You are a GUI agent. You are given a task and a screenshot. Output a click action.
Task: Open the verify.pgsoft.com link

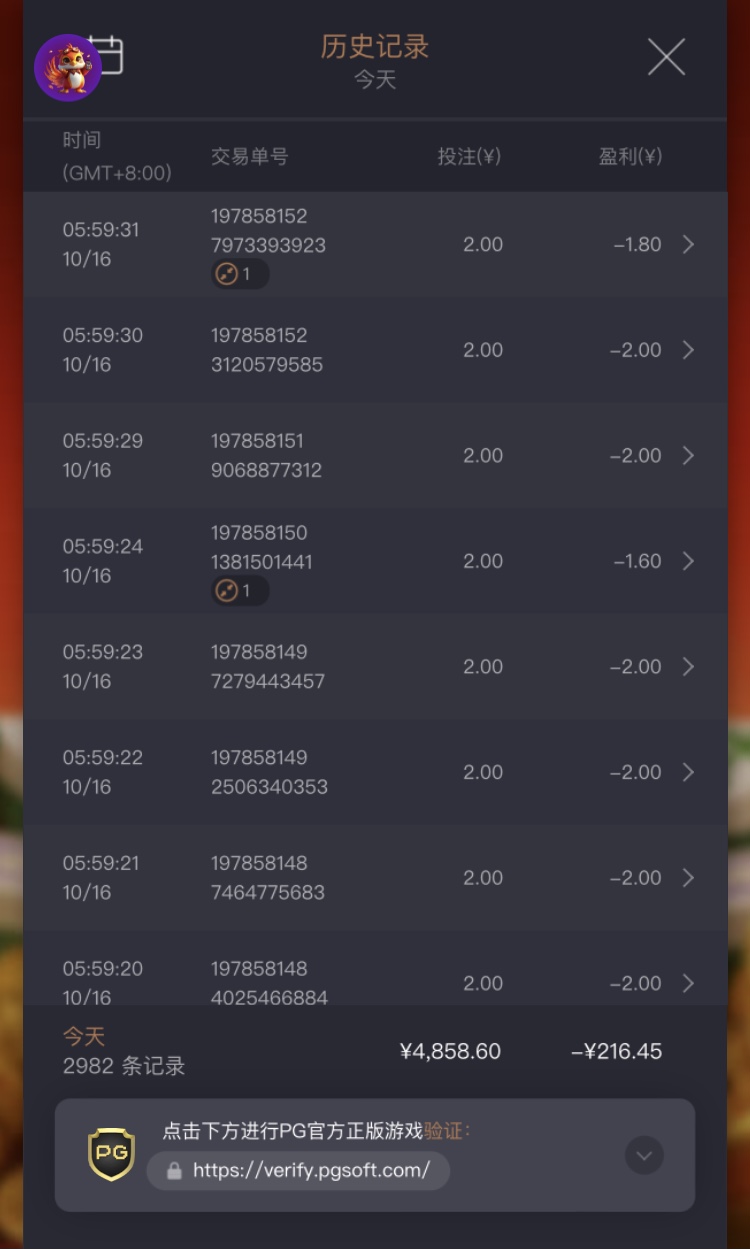[x=298, y=1170]
